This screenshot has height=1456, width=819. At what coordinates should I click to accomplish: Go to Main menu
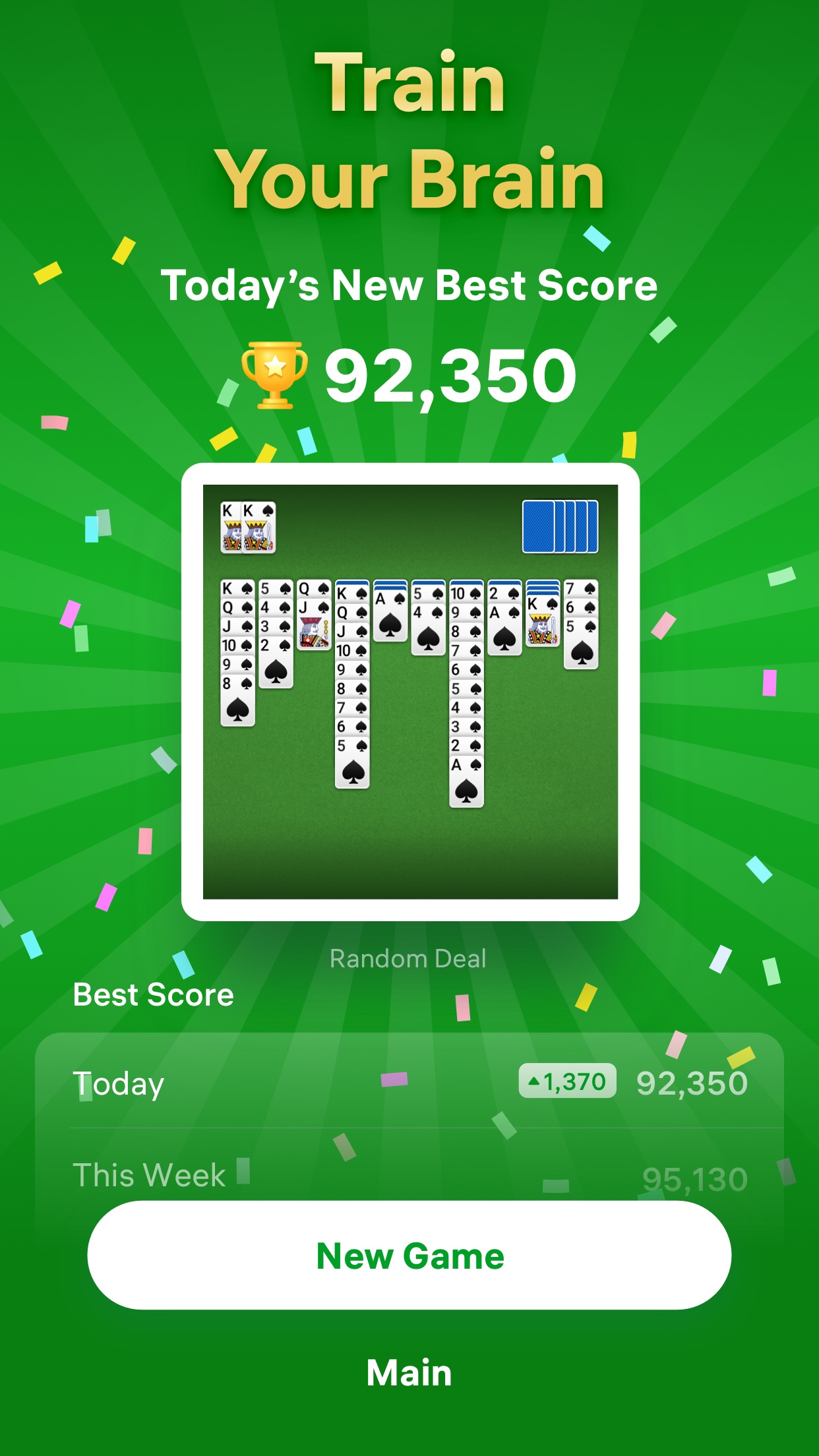point(409,1373)
